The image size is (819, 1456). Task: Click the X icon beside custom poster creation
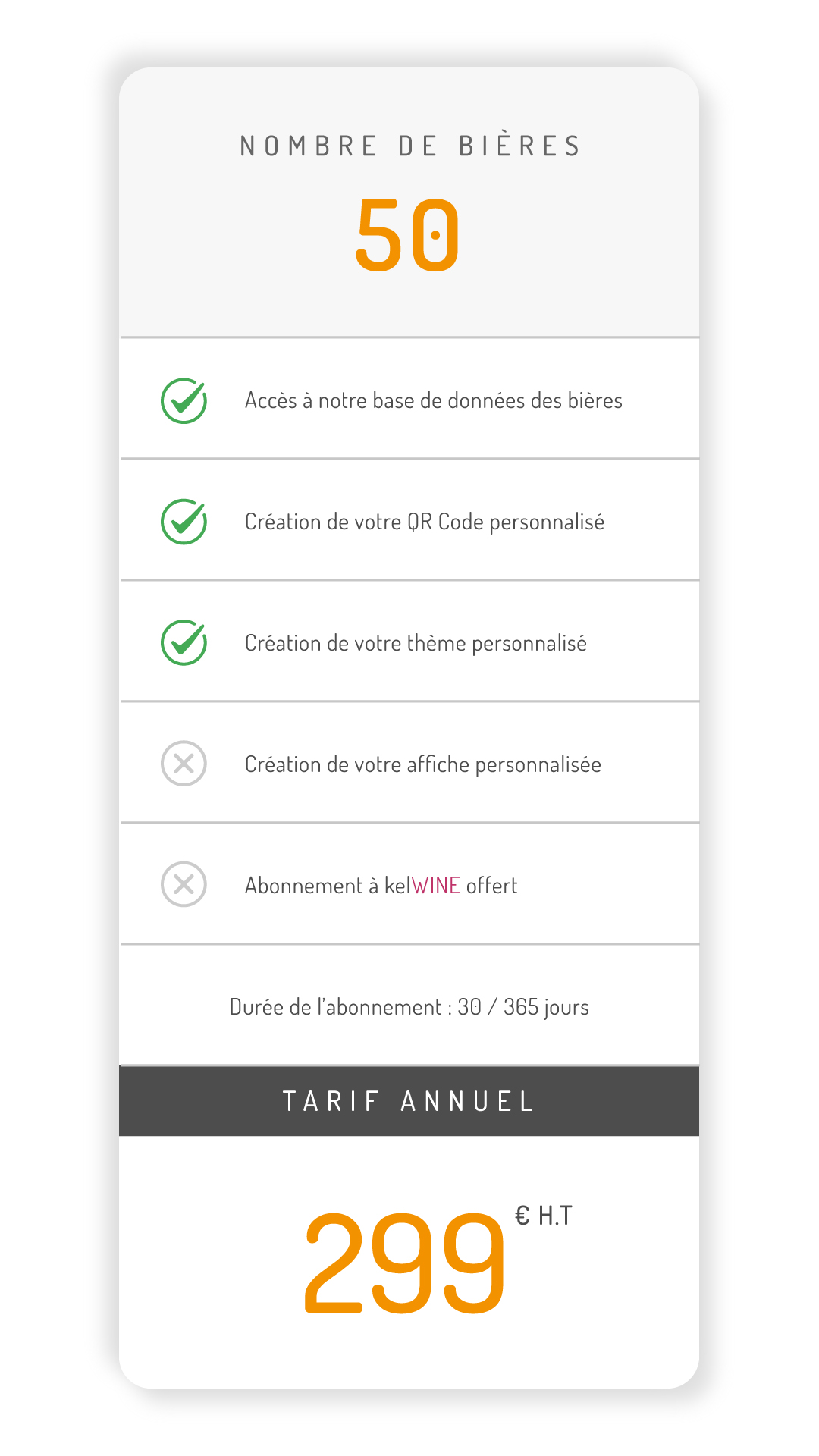click(182, 764)
